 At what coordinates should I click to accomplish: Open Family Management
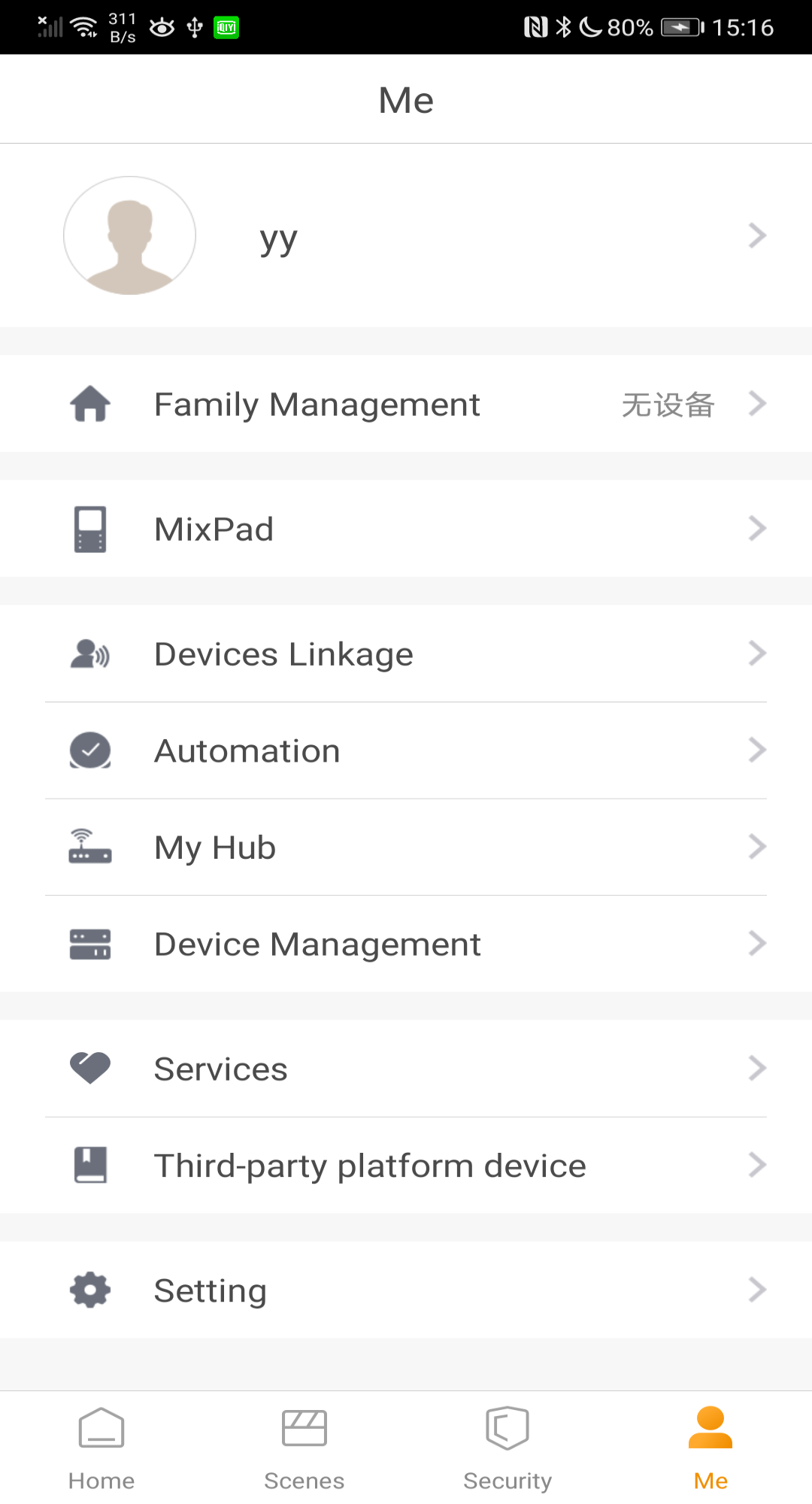pyautogui.click(x=406, y=404)
